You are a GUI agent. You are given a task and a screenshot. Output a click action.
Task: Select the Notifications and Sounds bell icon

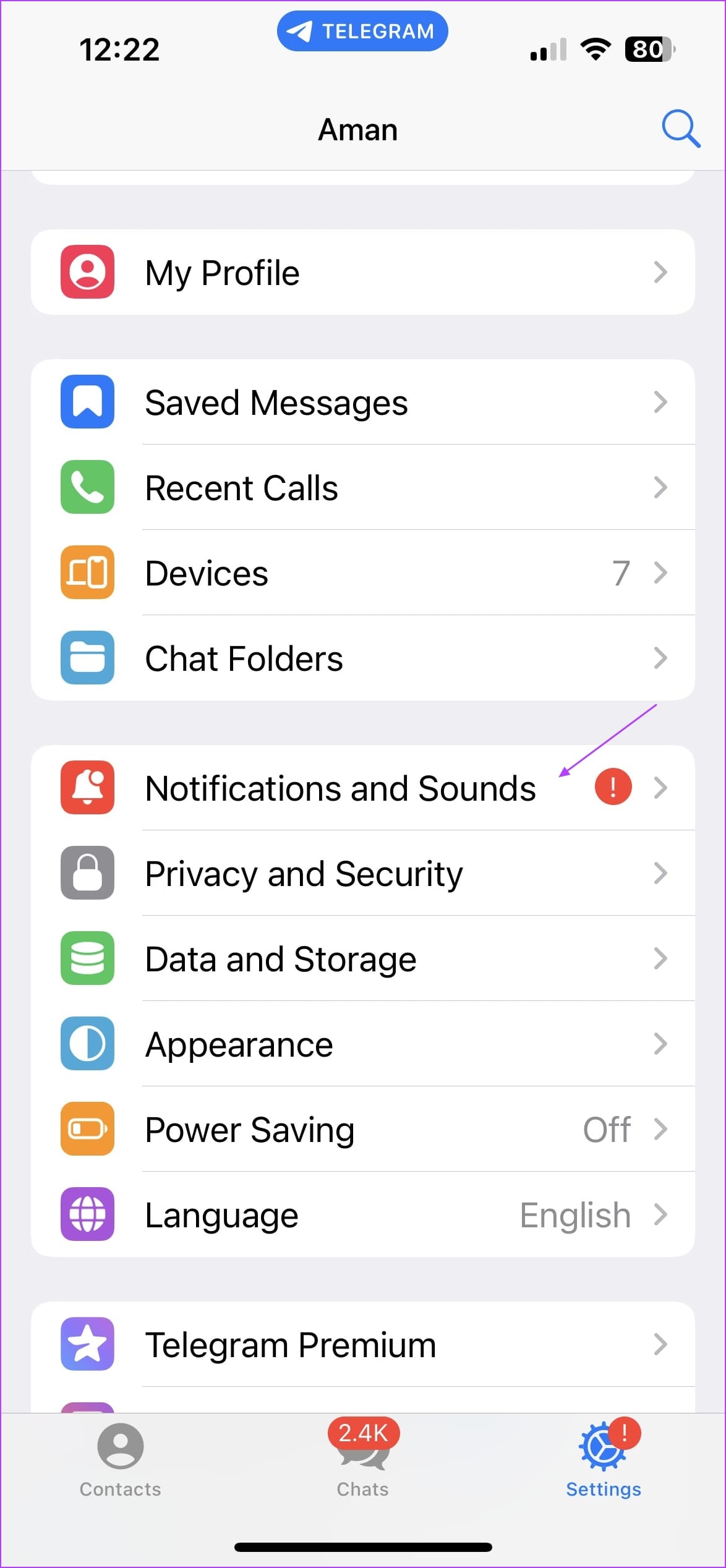87,788
